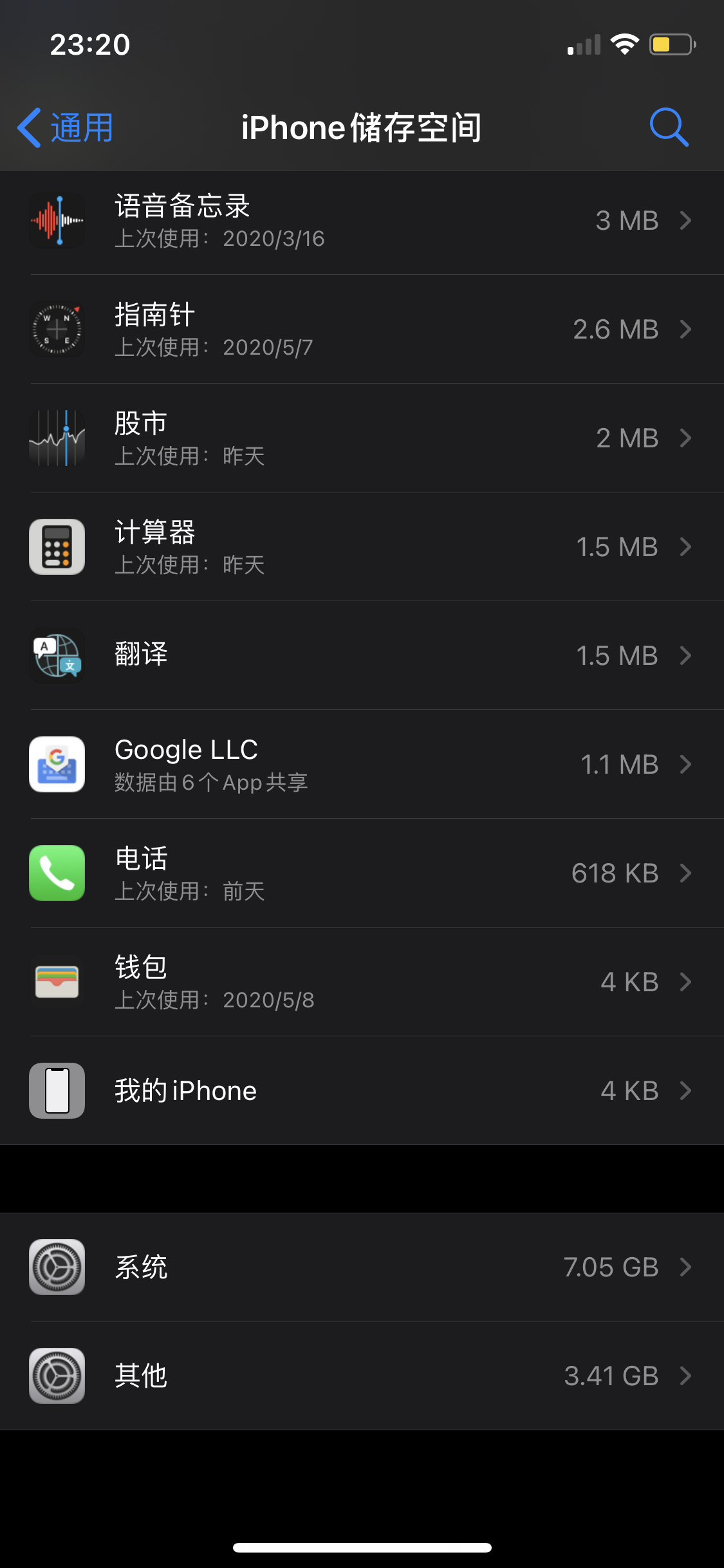Open 翻译 storage details

[362, 656]
